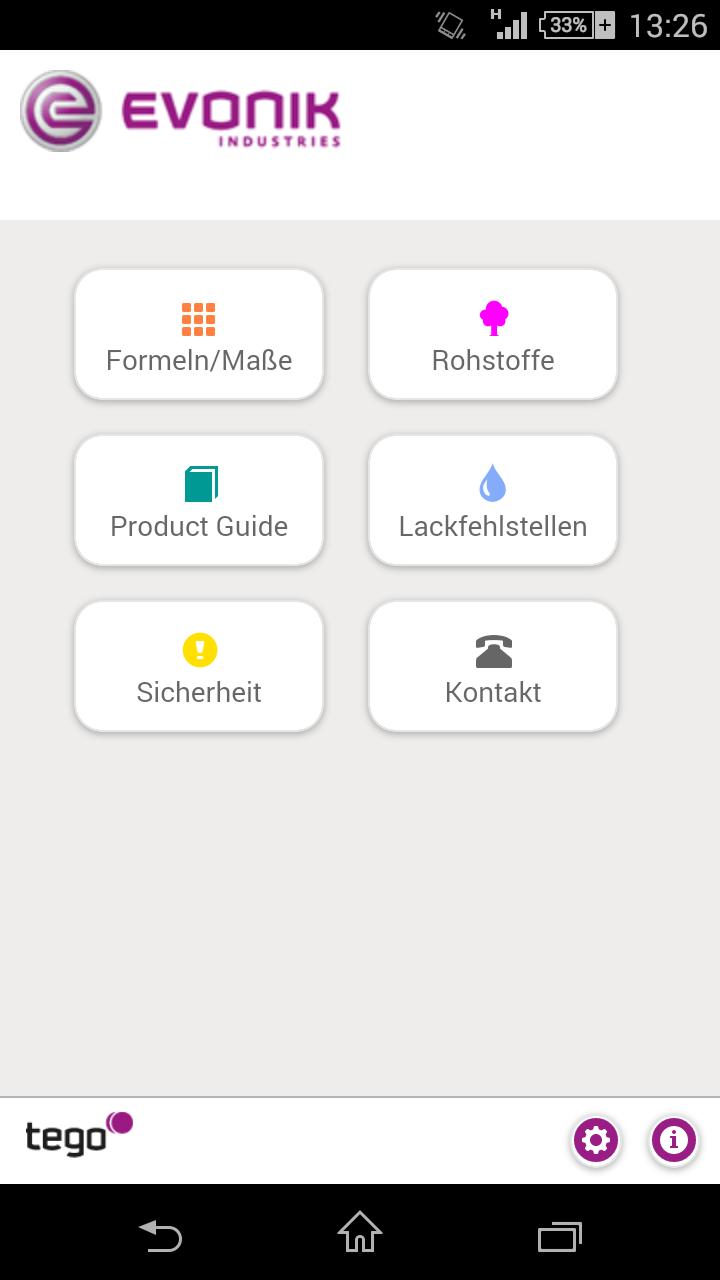Open the settings gear in the footer
Screen dimensions: 720x1280
click(595, 1139)
